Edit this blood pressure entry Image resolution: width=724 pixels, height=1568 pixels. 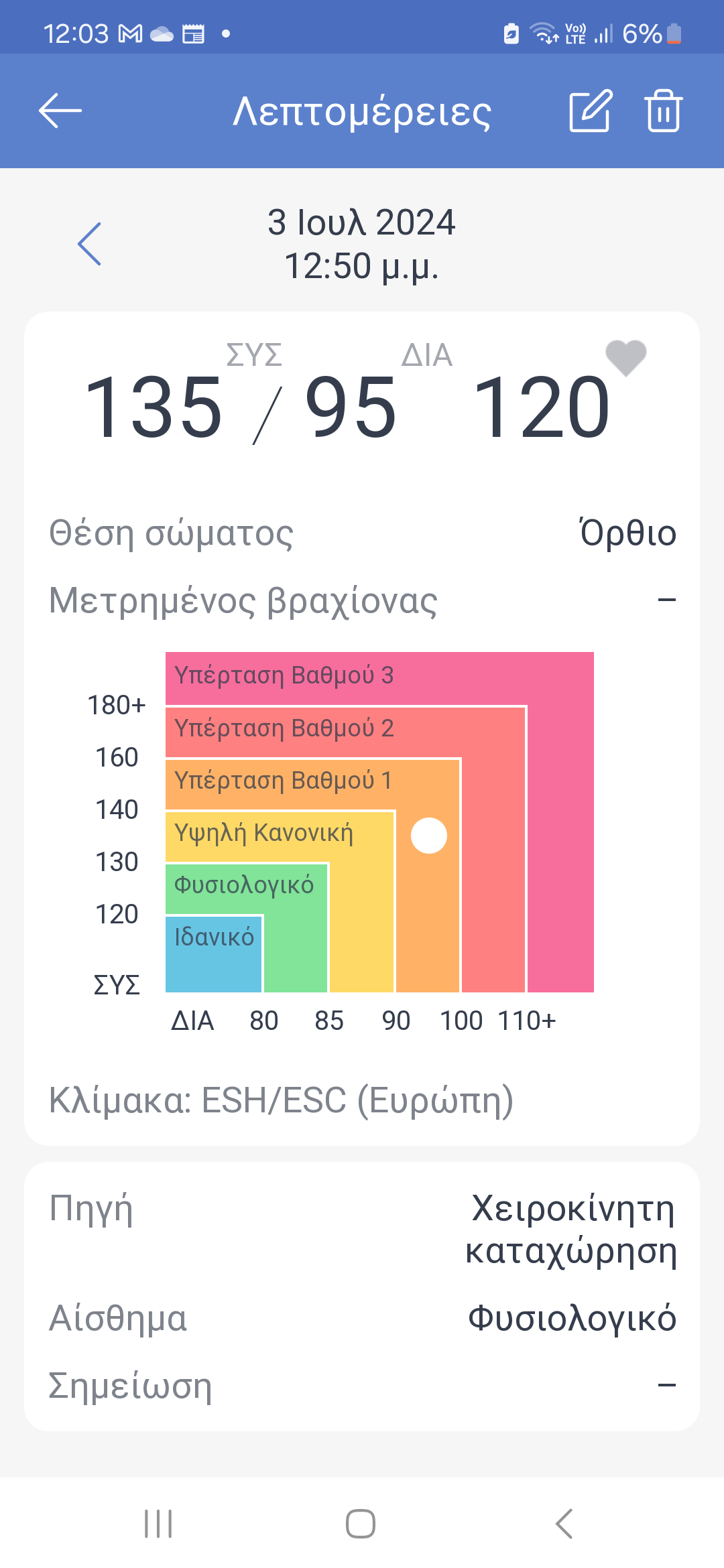(x=590, y=111)
